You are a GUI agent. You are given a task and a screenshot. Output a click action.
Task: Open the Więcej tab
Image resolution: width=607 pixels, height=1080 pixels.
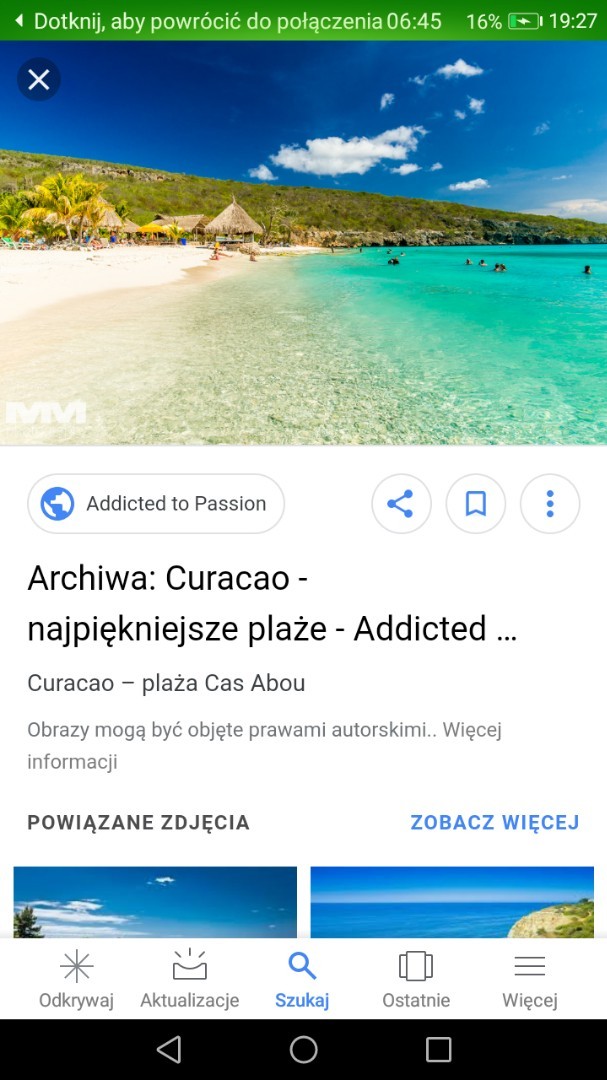[x=529, y=979]
